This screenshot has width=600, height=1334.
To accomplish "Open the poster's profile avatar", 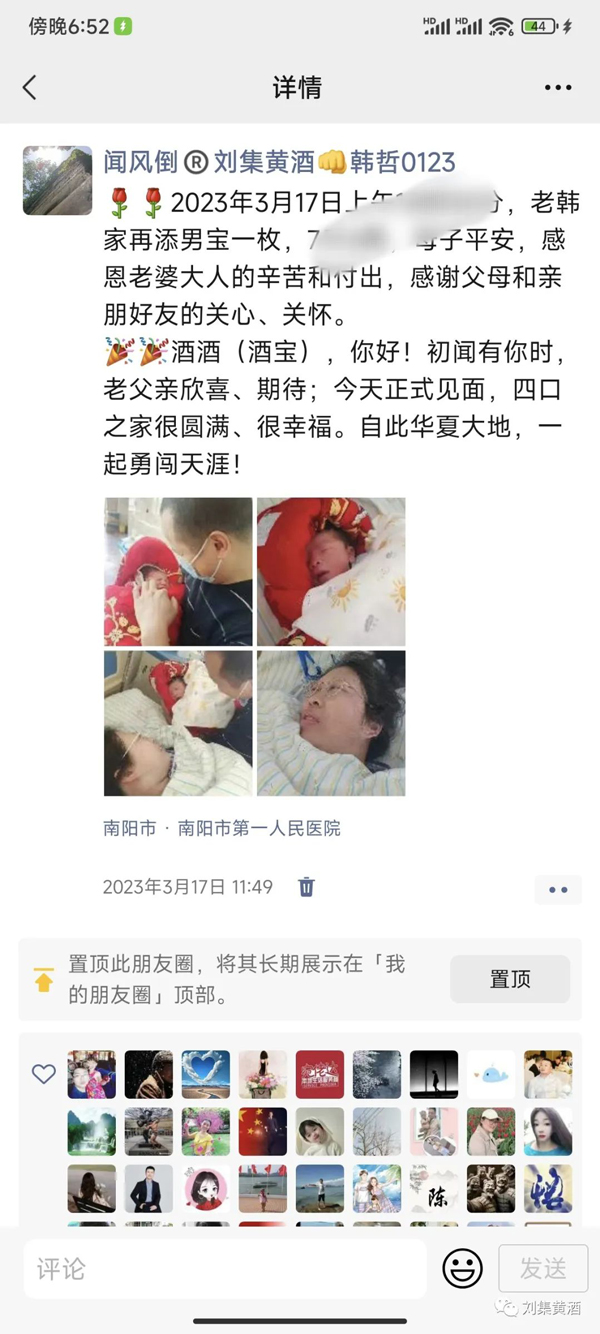I will 57,180.
